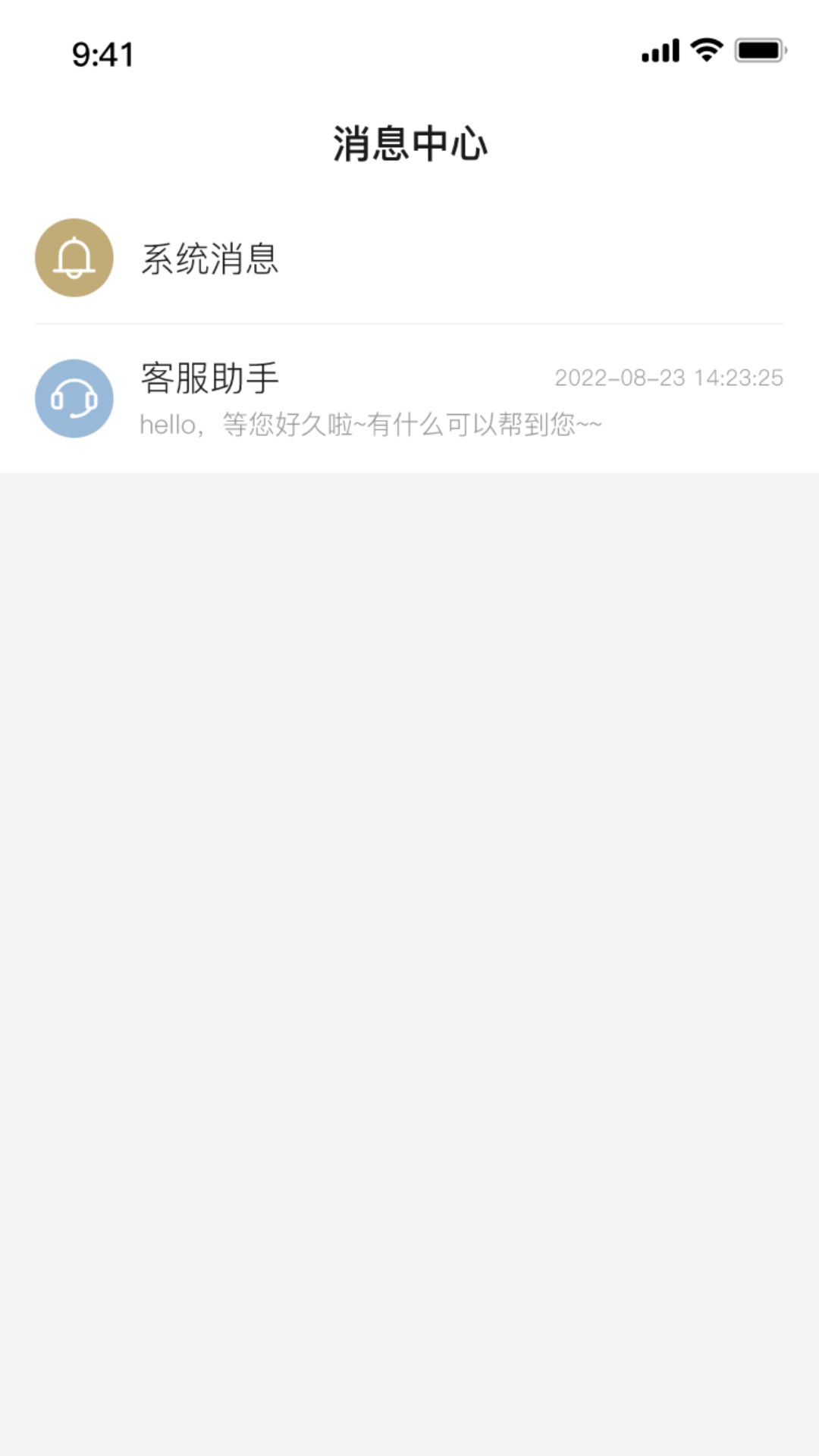The image size is (819, 1456).
Task: Click the message preview starting with hello
Action: point(369,426)
